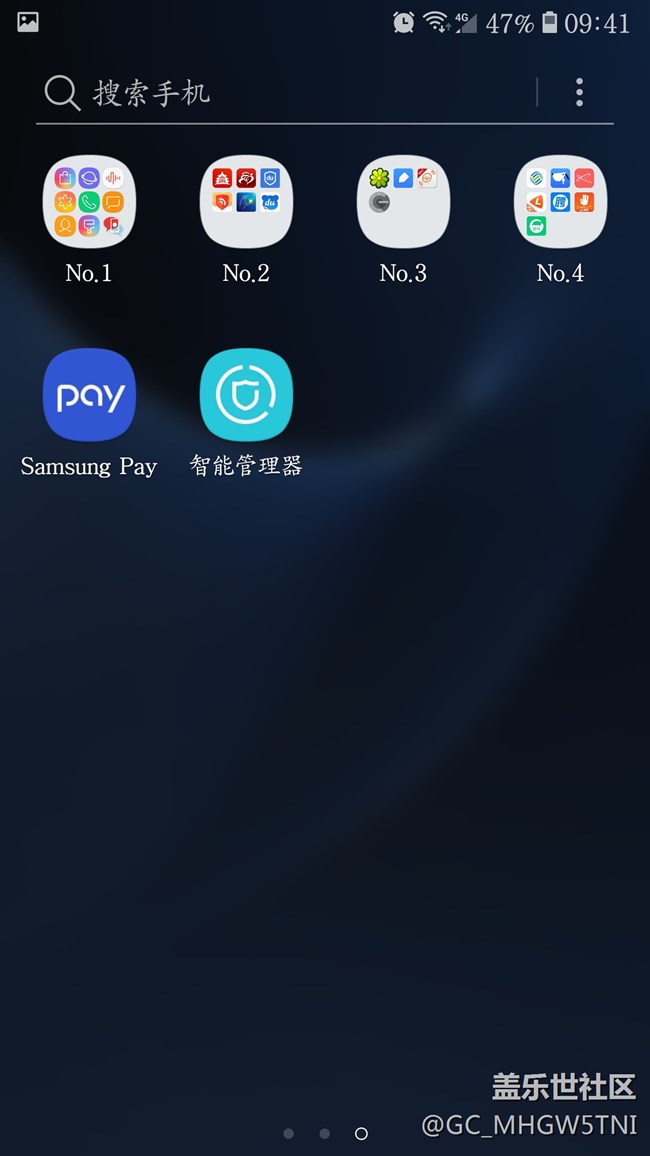Expand the No.3 folder
This screenshot has height=1156, width=650.
tap(403, 202)
